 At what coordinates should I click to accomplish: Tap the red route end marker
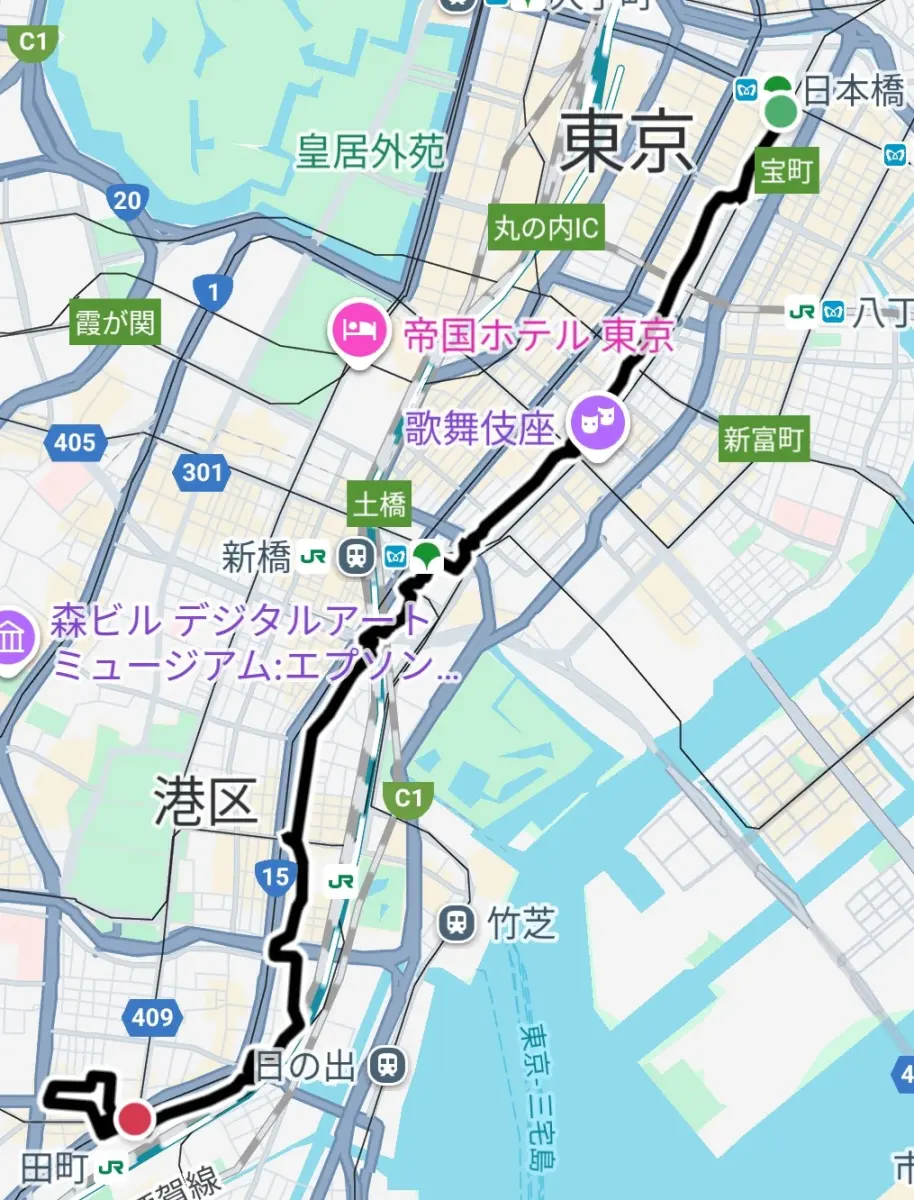(135, 1119)
